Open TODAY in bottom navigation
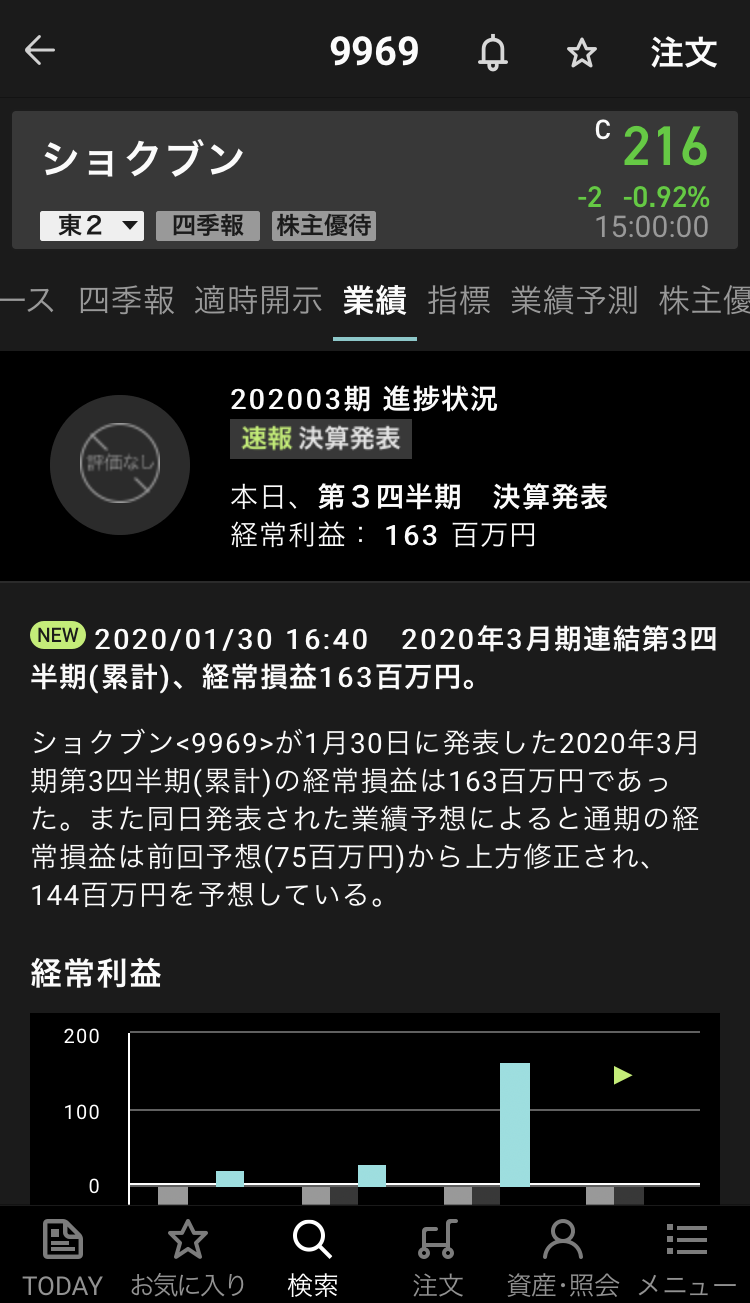750x1303 pixels. 63,1256
